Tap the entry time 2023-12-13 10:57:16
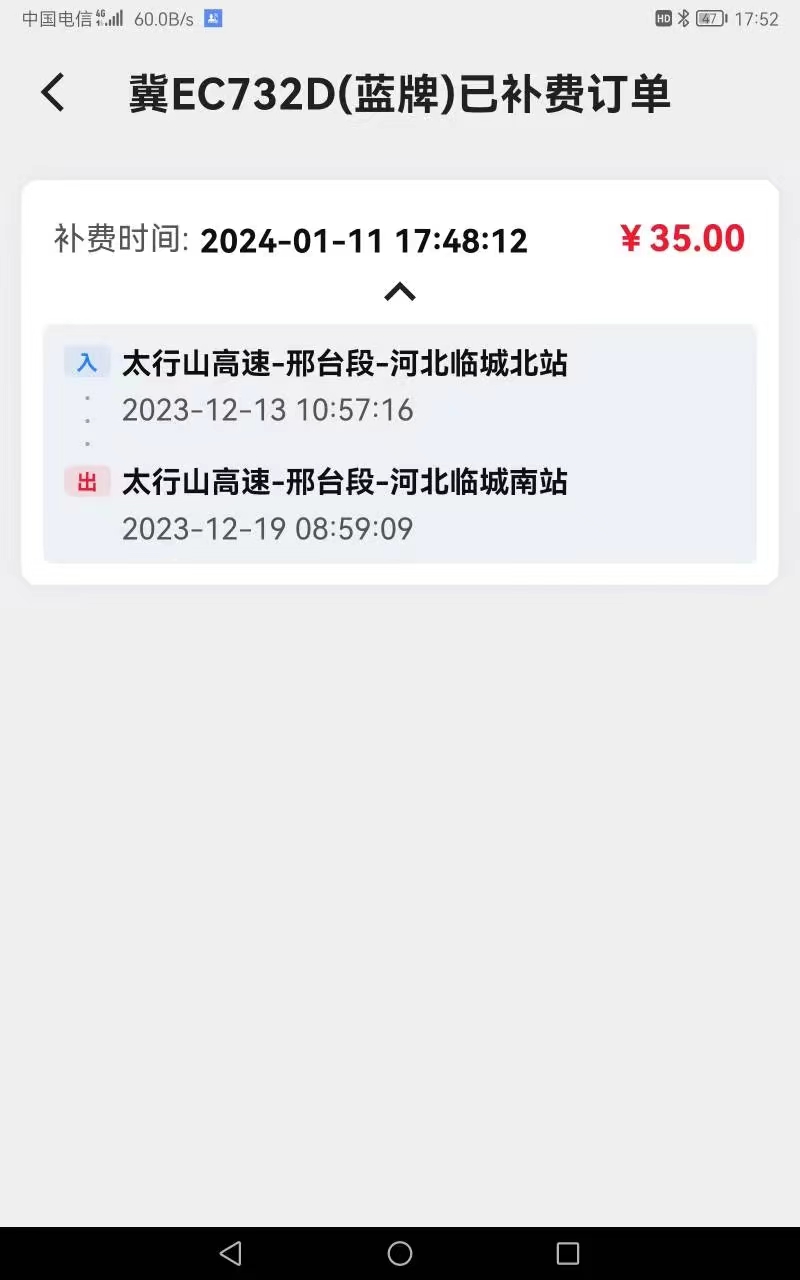 click(x=267, y=411)
